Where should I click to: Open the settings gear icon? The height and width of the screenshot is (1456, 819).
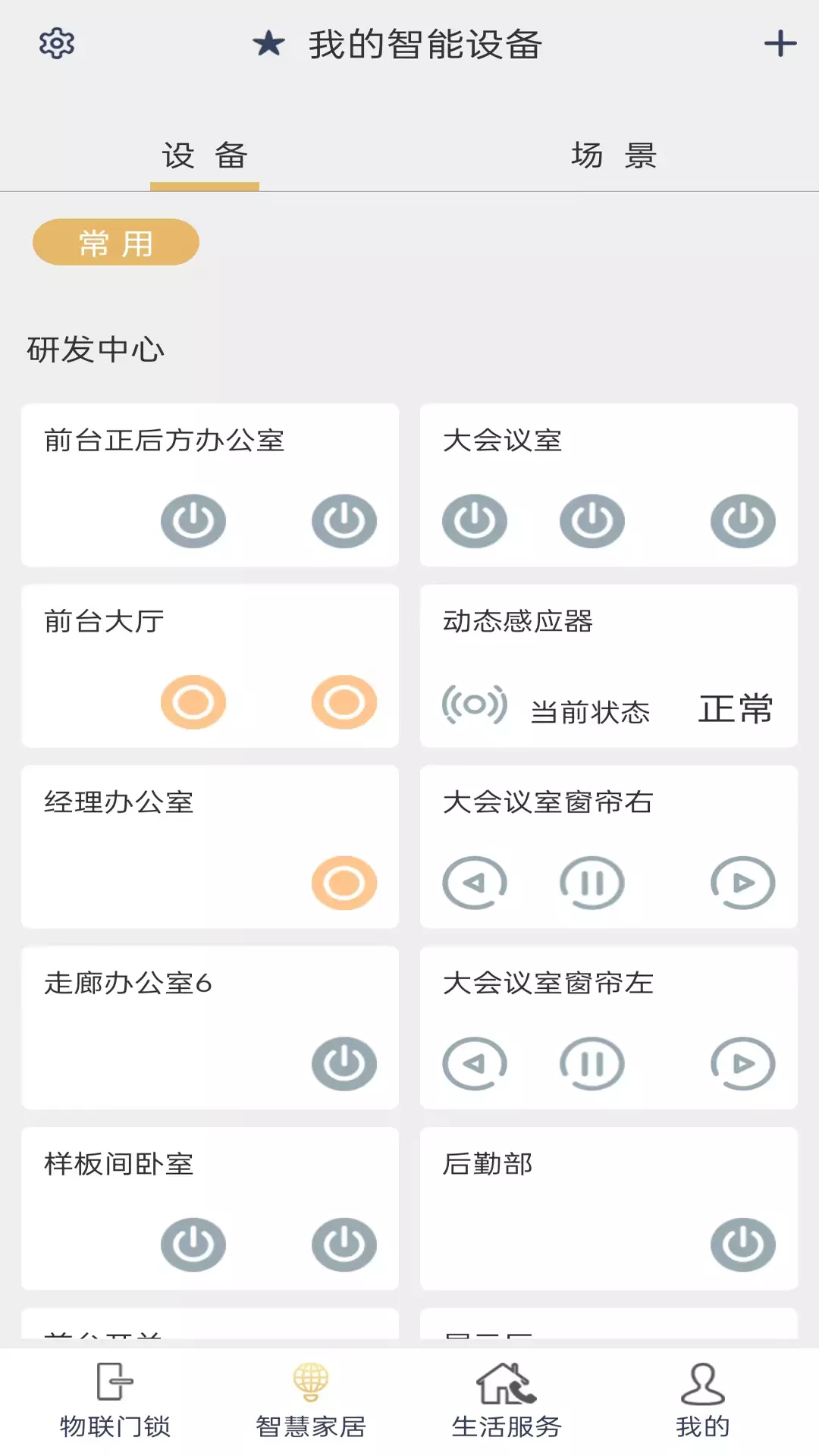[57, 43]
